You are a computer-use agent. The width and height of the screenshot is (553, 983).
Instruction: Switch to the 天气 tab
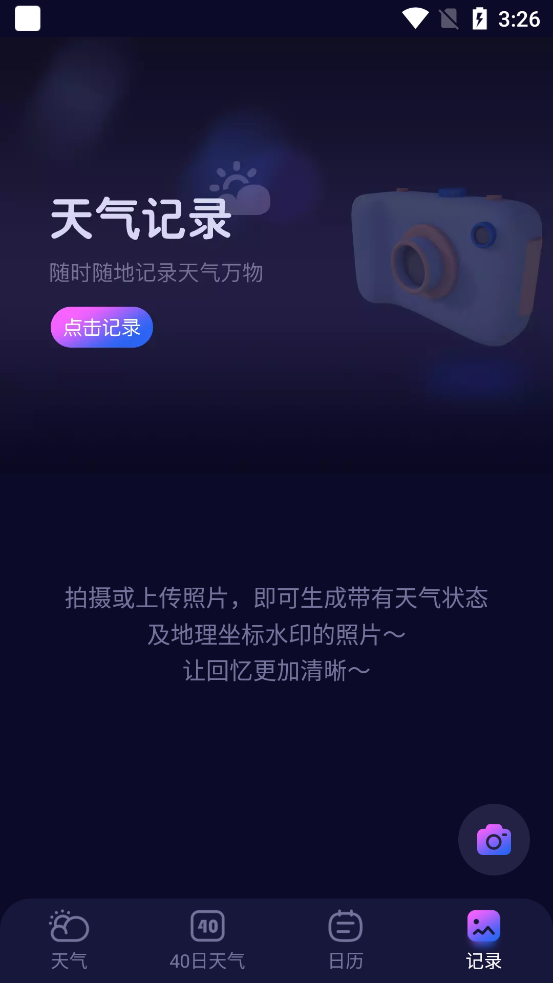click(x=69, y=940)
